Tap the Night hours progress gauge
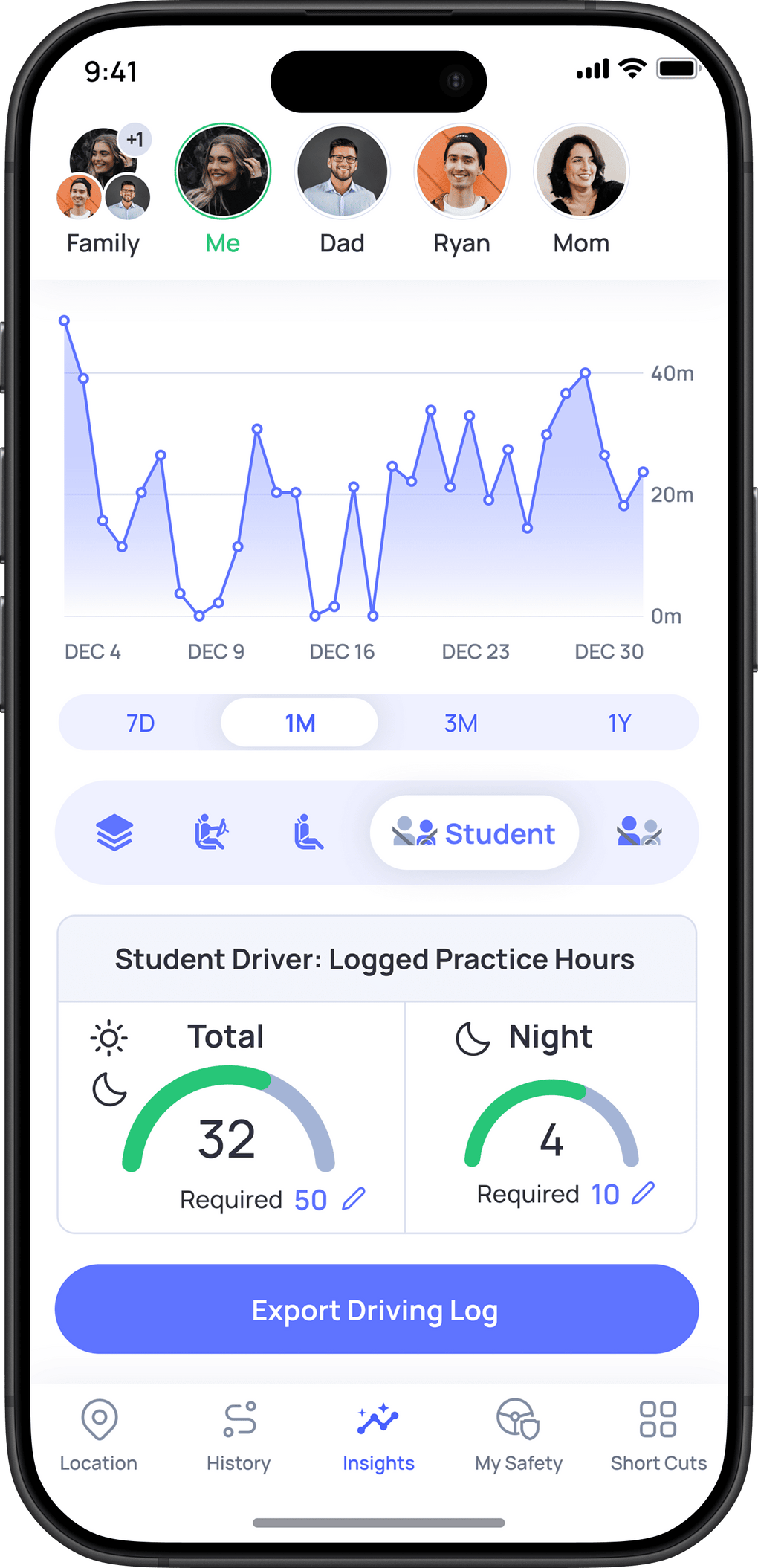The image size is (758, 1568). (x=550, y=1130)
